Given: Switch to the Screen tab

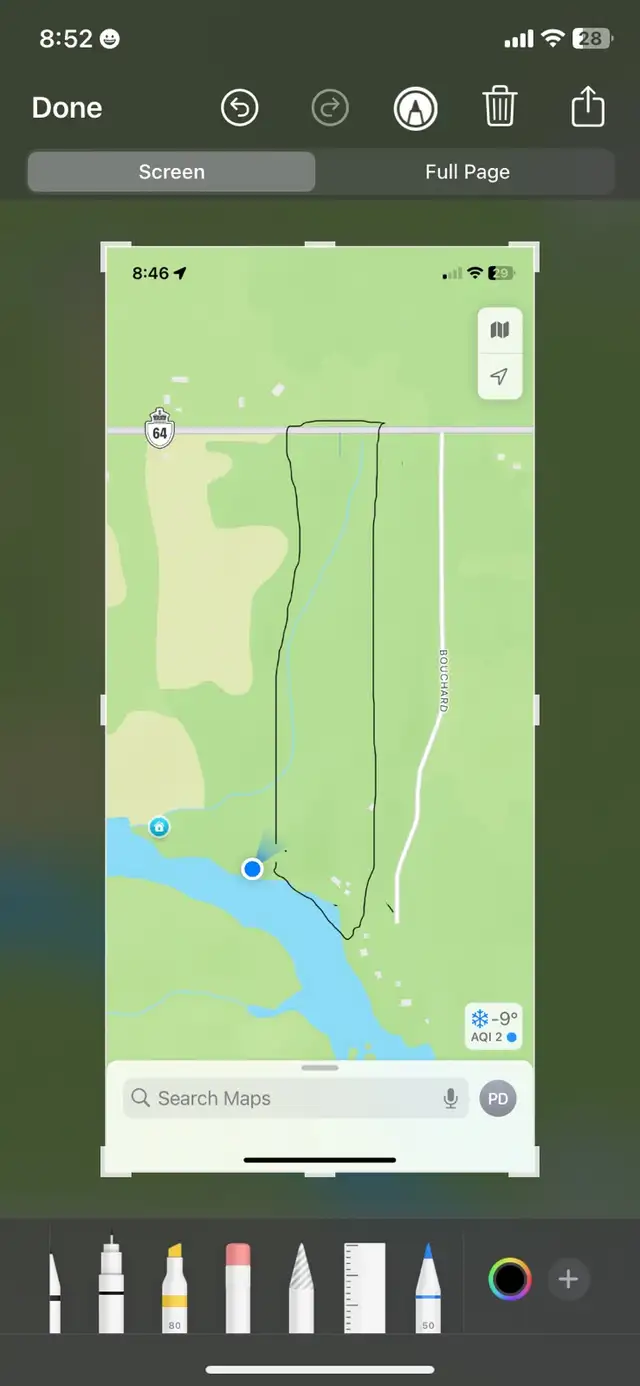Looking at the screenshot, I should coord(172,172).
